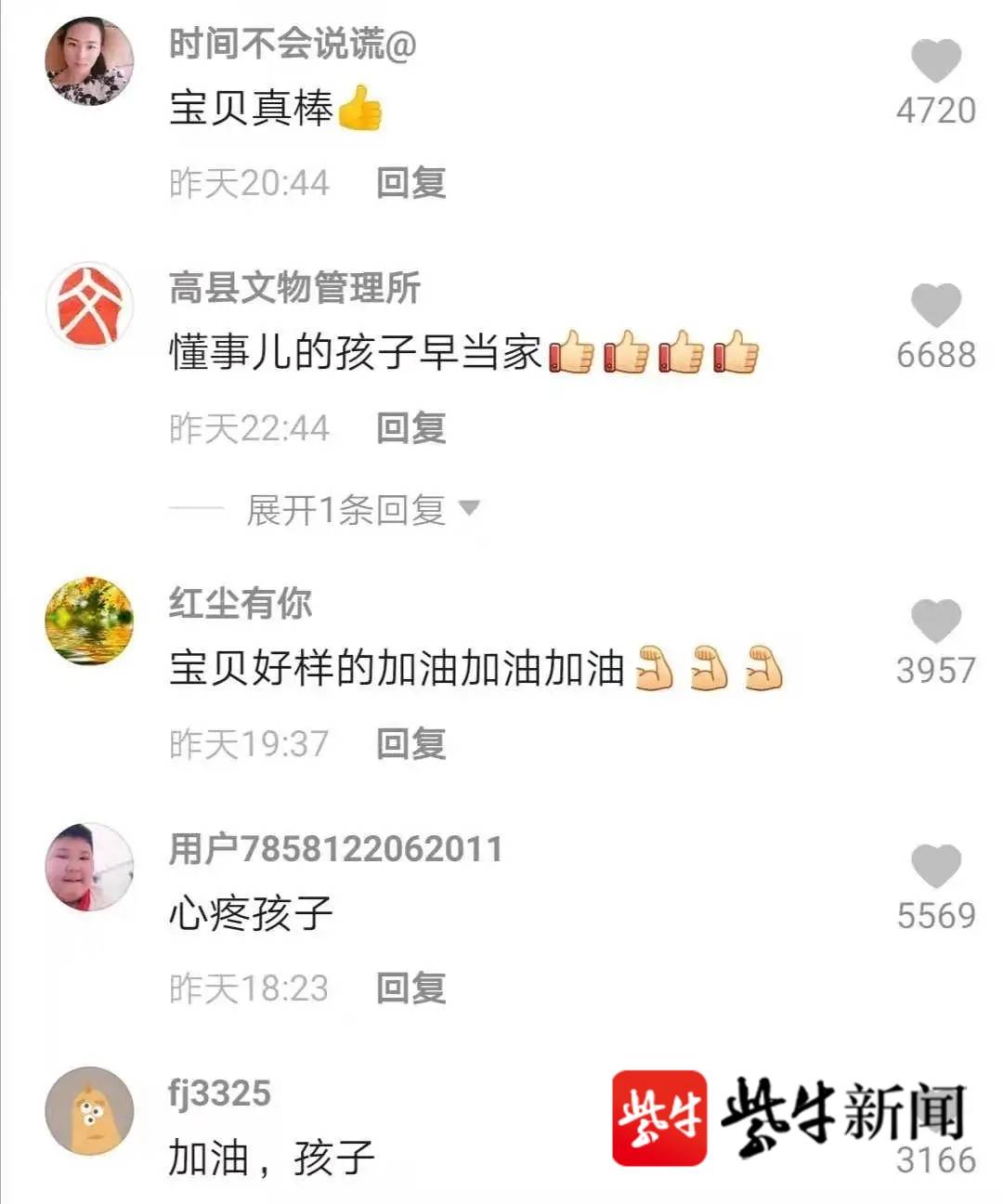Open the username 红尘有你
1003x1204 pixels.
[x=240, y=604]
